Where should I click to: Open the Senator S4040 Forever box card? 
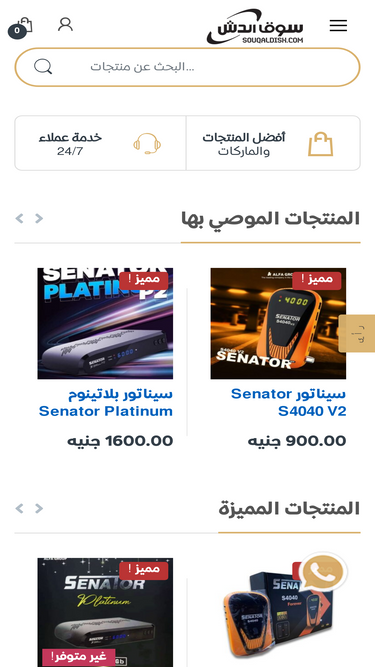(278, 613)
